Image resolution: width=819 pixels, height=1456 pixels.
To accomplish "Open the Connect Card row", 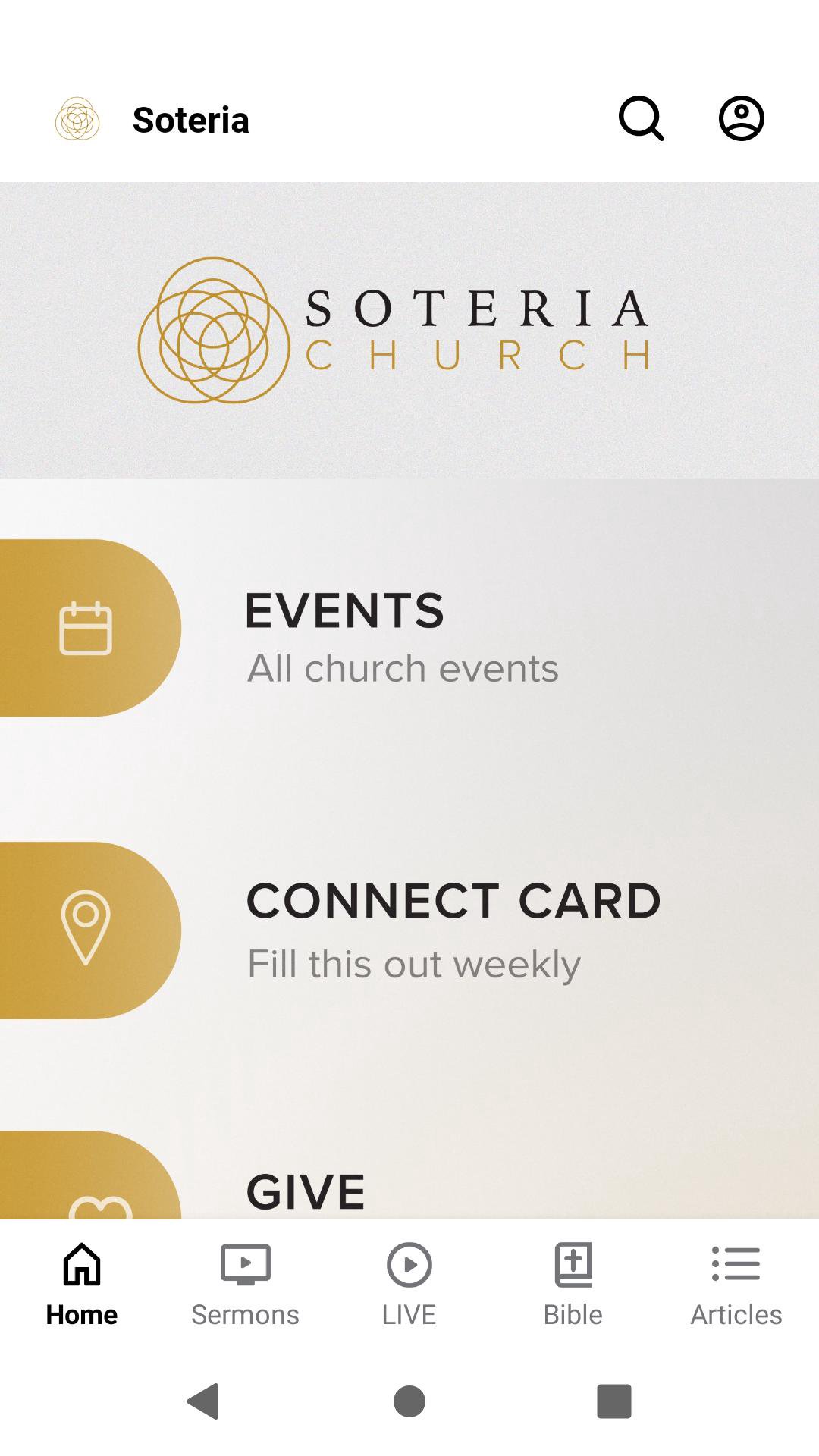I will pos(409,930).
